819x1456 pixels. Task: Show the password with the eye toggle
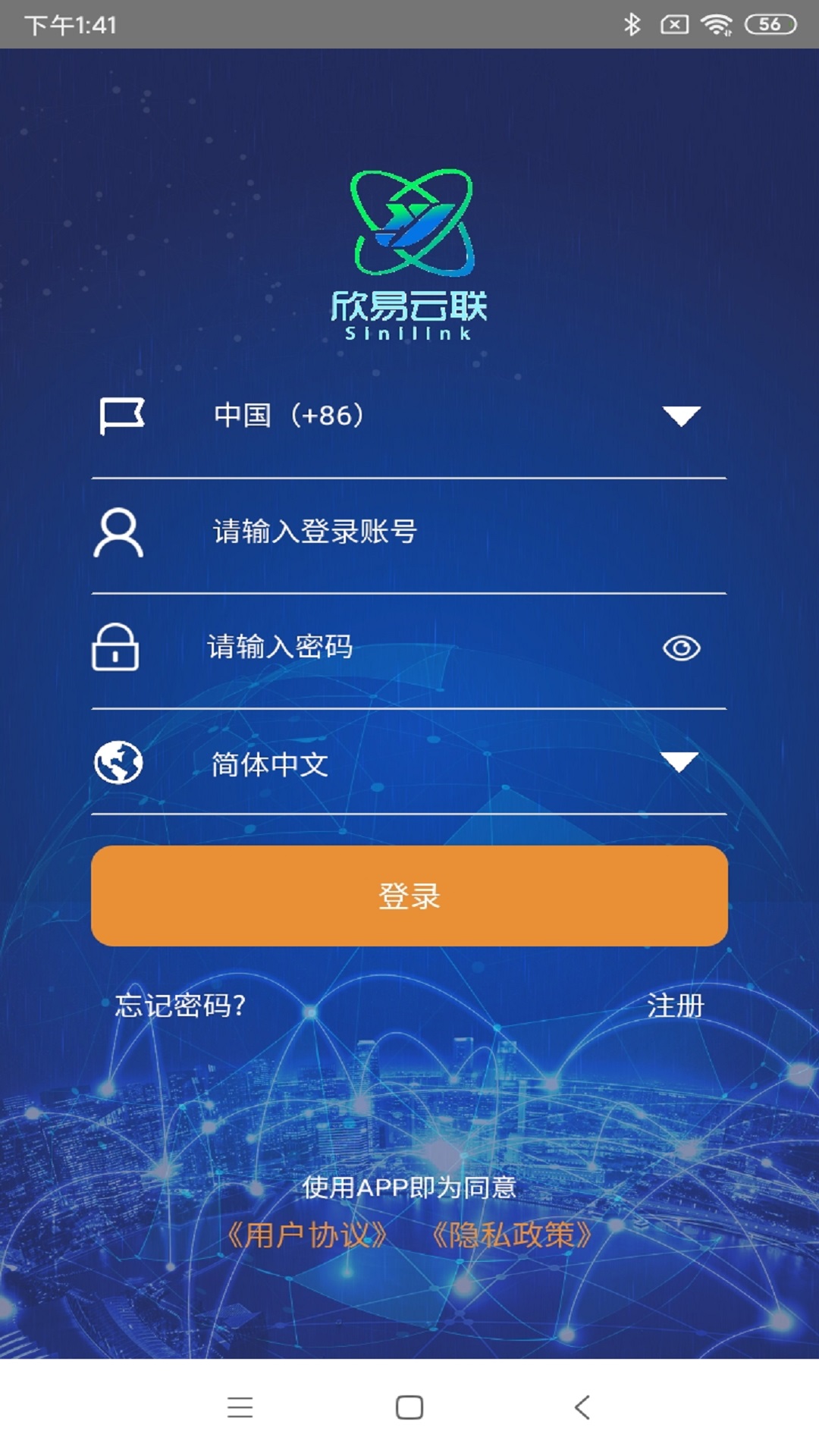click(x=683, y=648)
